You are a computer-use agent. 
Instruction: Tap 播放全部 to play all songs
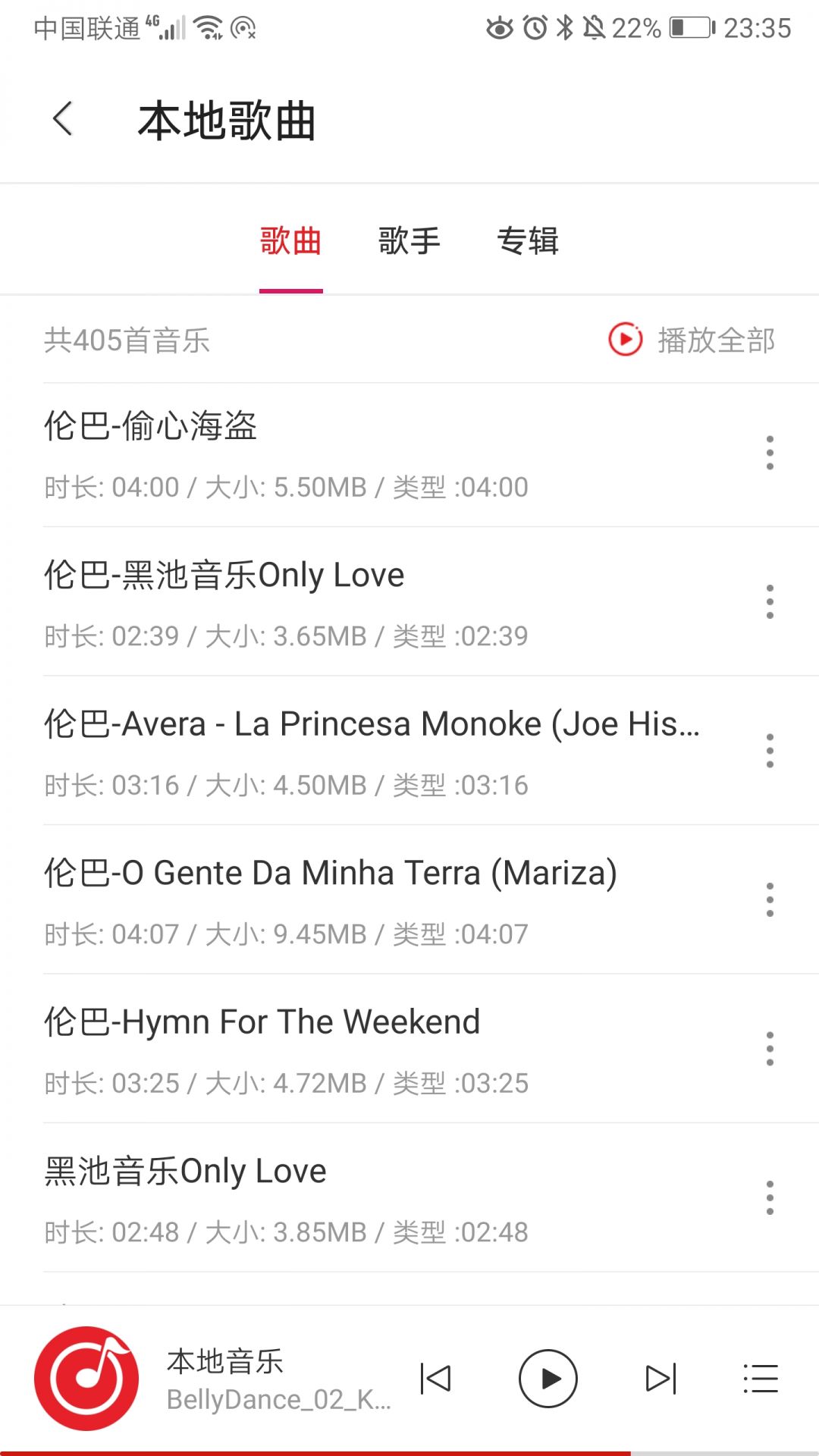point(692,340)
